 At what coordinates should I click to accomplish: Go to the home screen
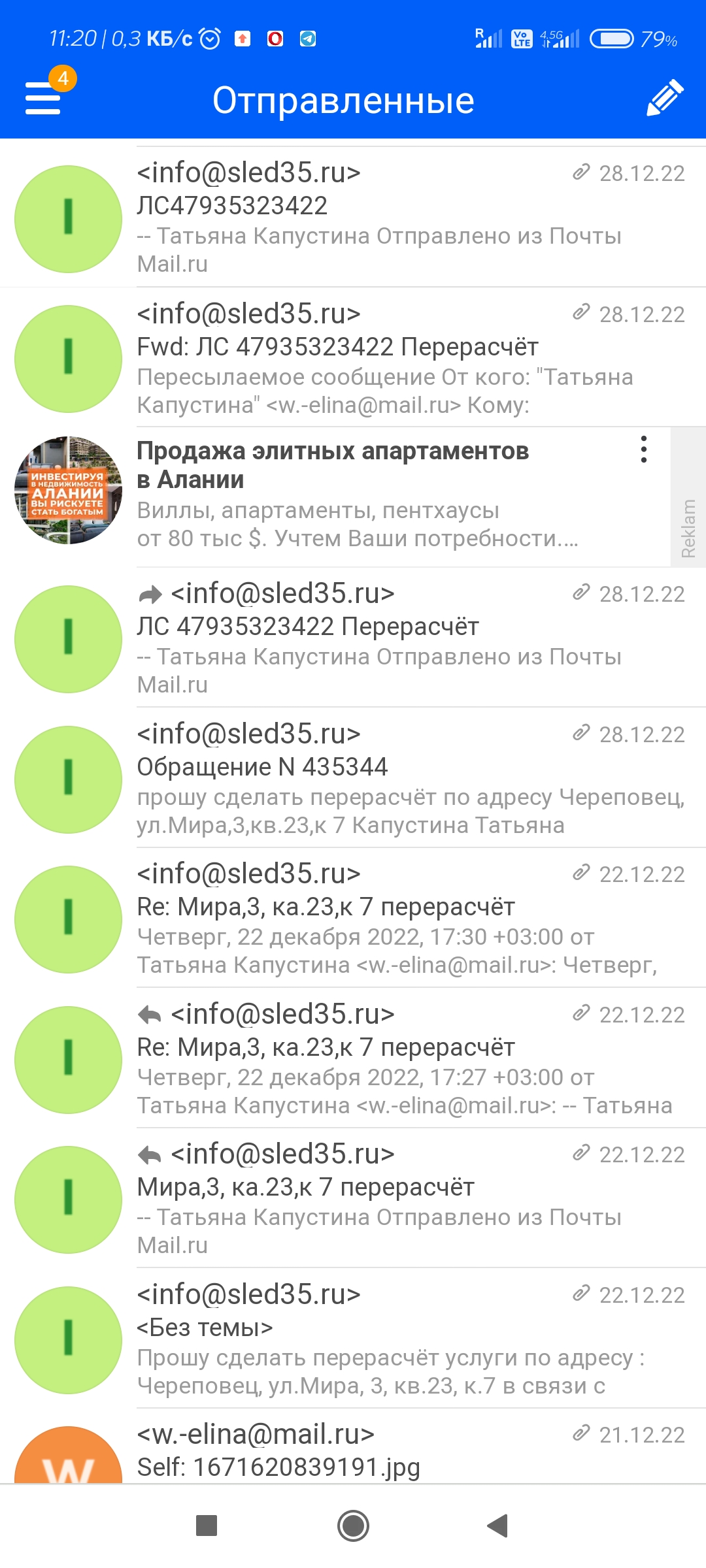click(353, 1526)
